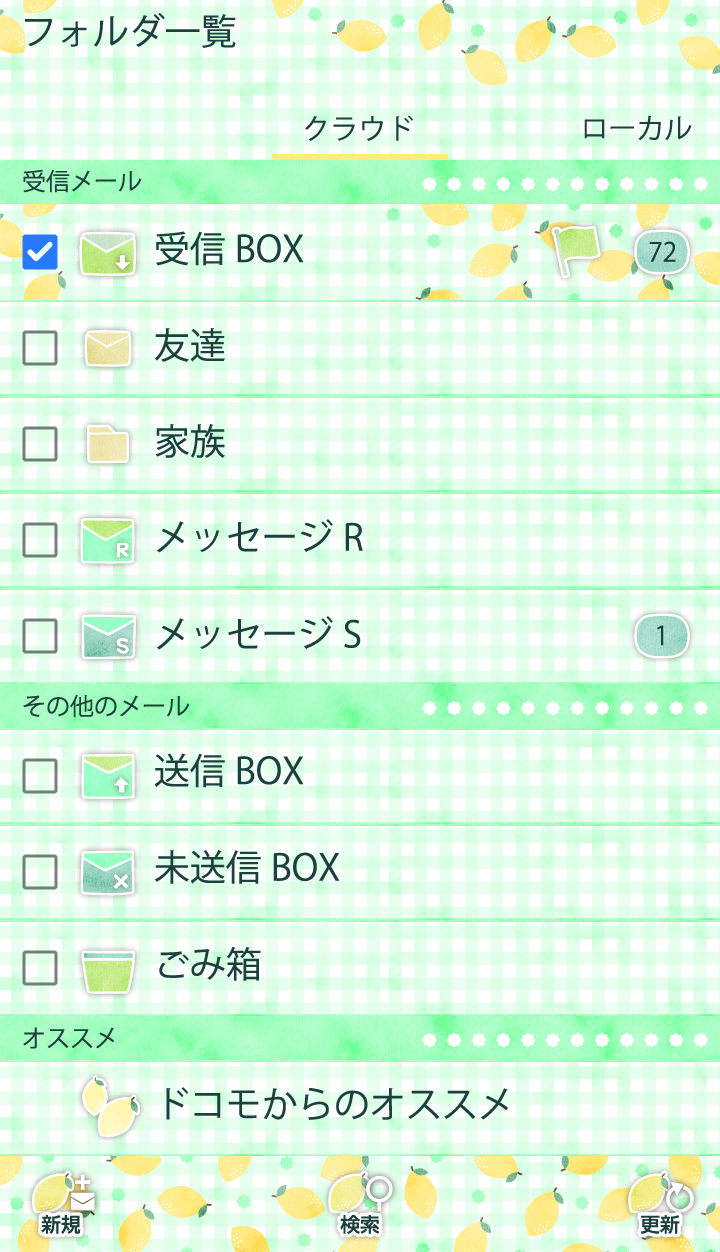
Task: Refresh folders with 更新
Action: (x=660, y=1205)
